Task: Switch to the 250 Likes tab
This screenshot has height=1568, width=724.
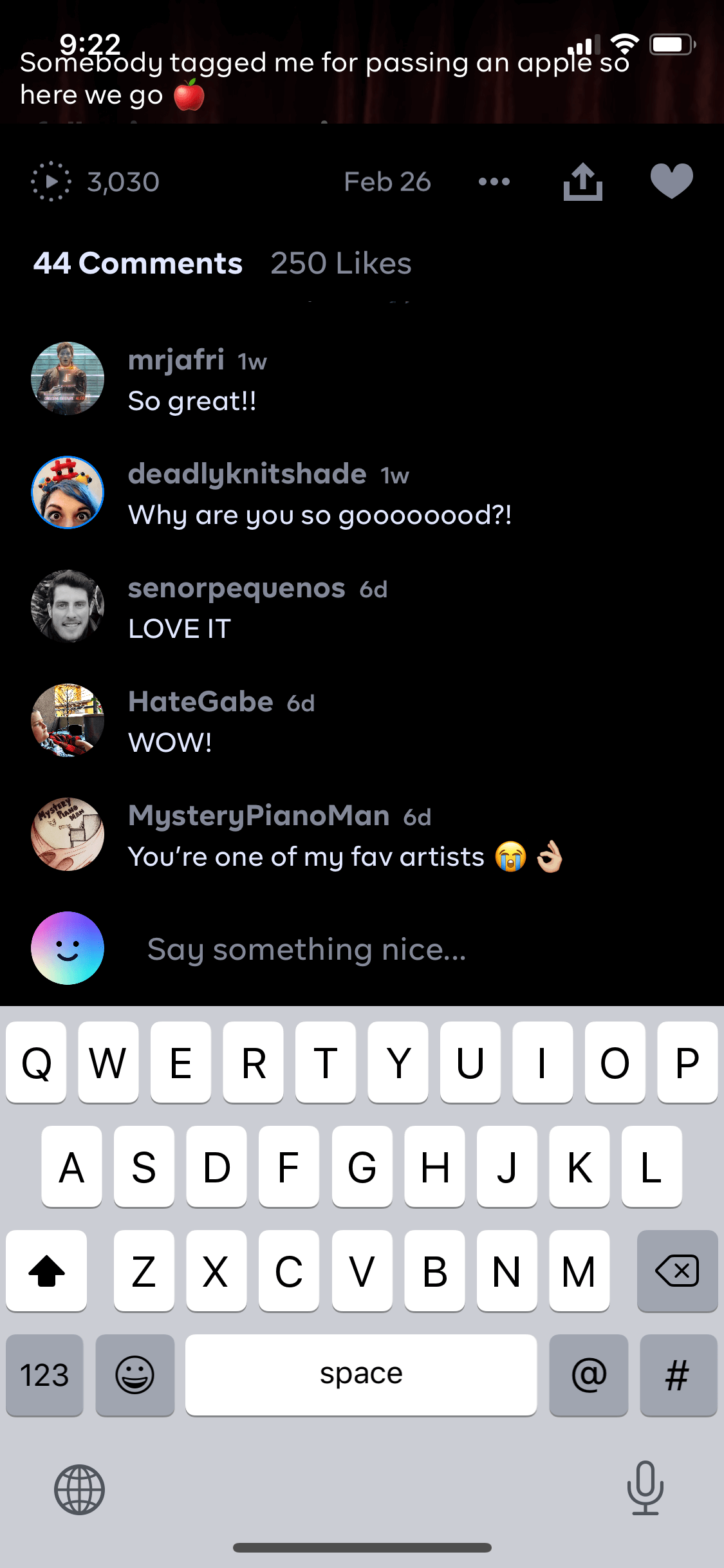Action: pos(340,263)
